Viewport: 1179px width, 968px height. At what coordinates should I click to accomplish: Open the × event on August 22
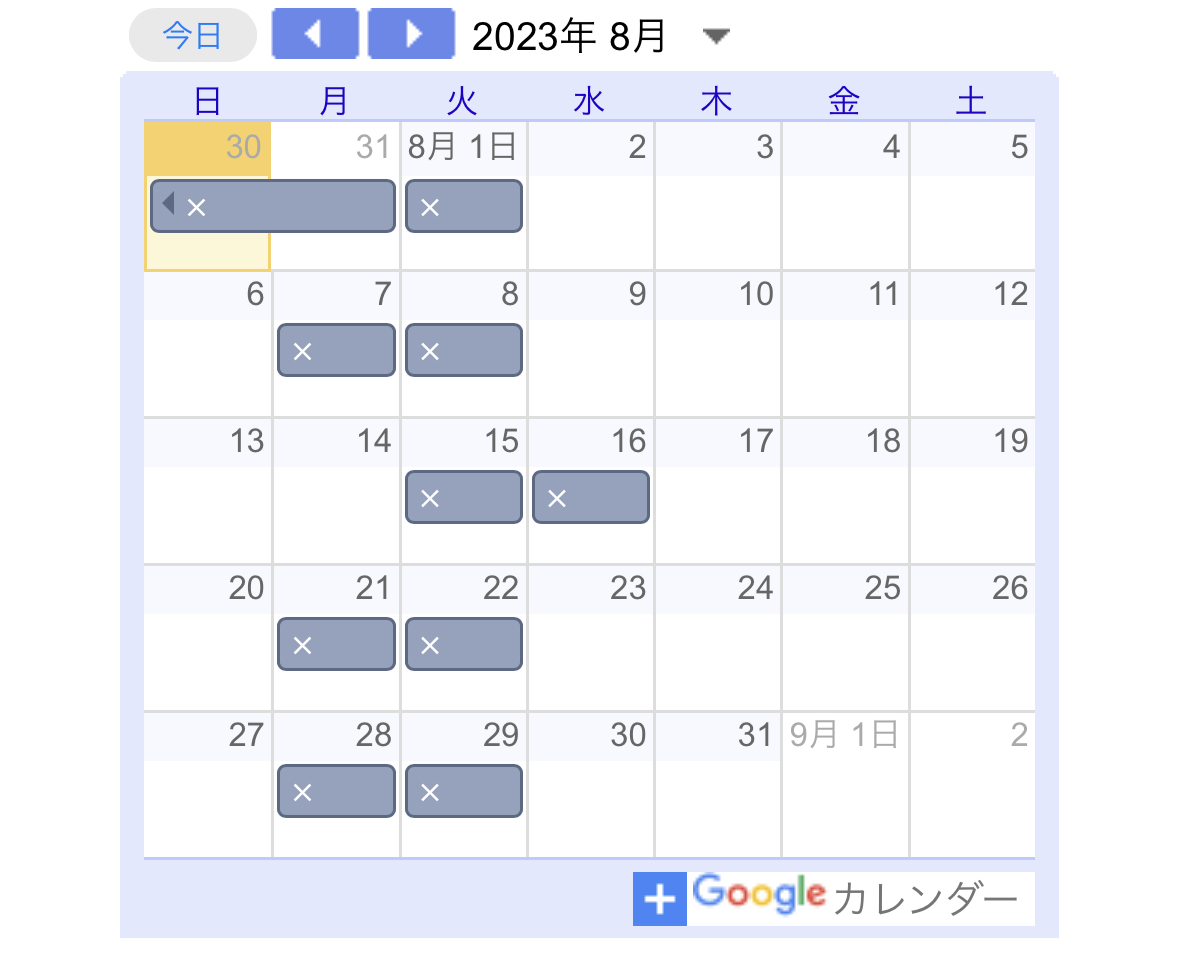tap(463, 645)
